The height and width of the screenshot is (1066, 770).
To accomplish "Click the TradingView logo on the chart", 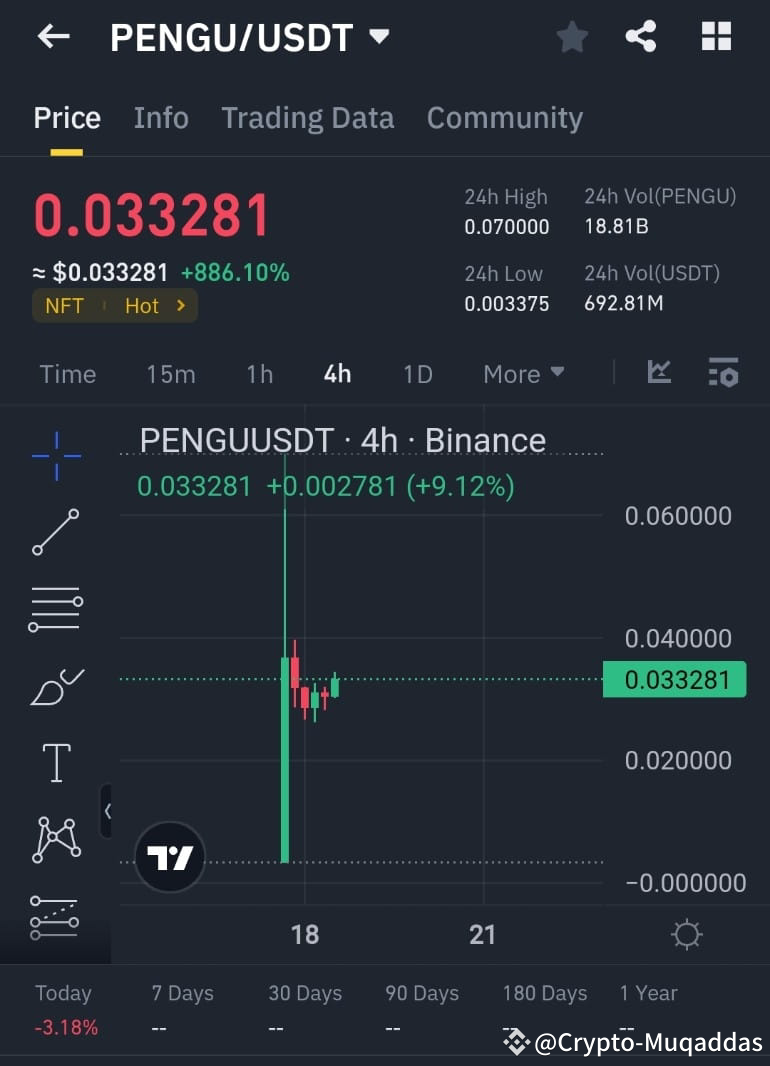I will click(x=168, y=857).
